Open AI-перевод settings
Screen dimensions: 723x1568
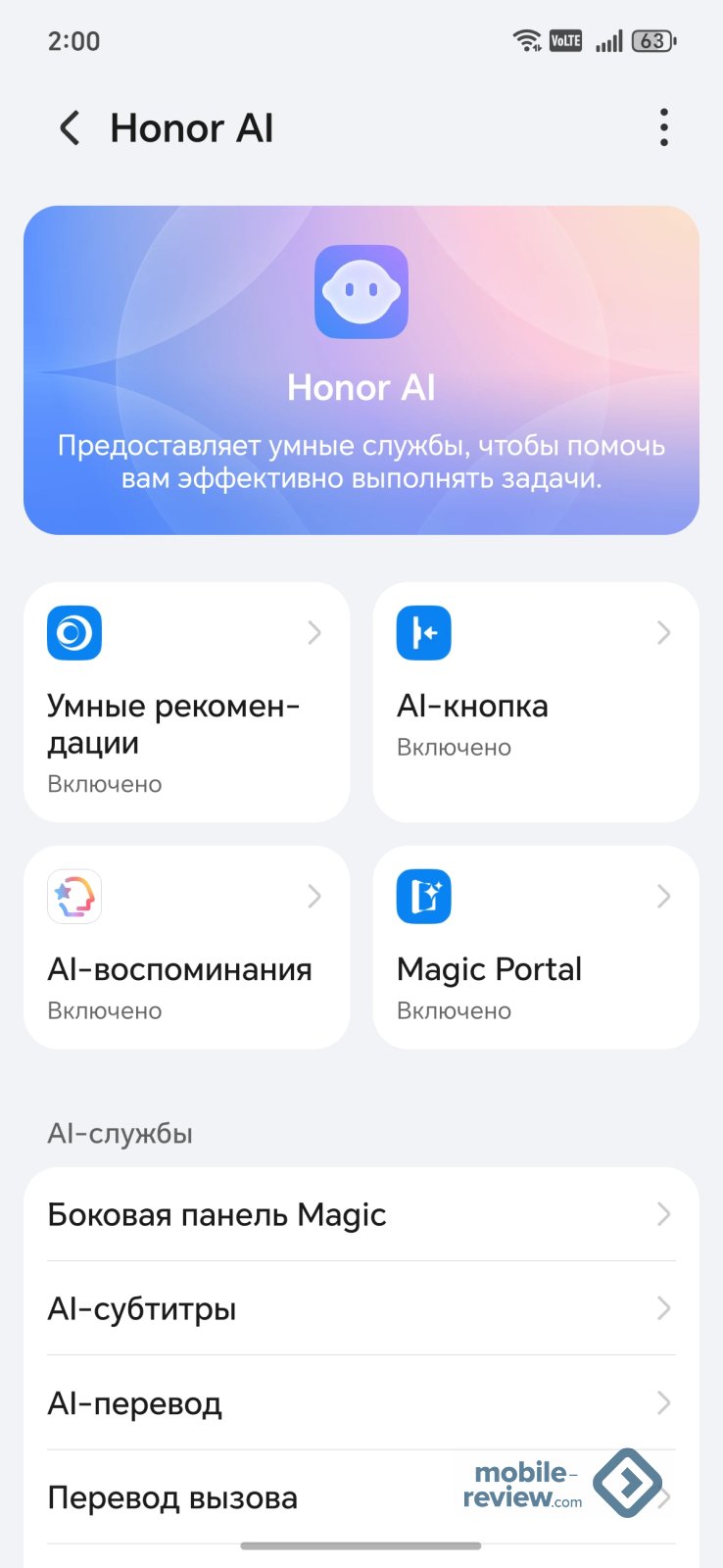pos(361,1403)
